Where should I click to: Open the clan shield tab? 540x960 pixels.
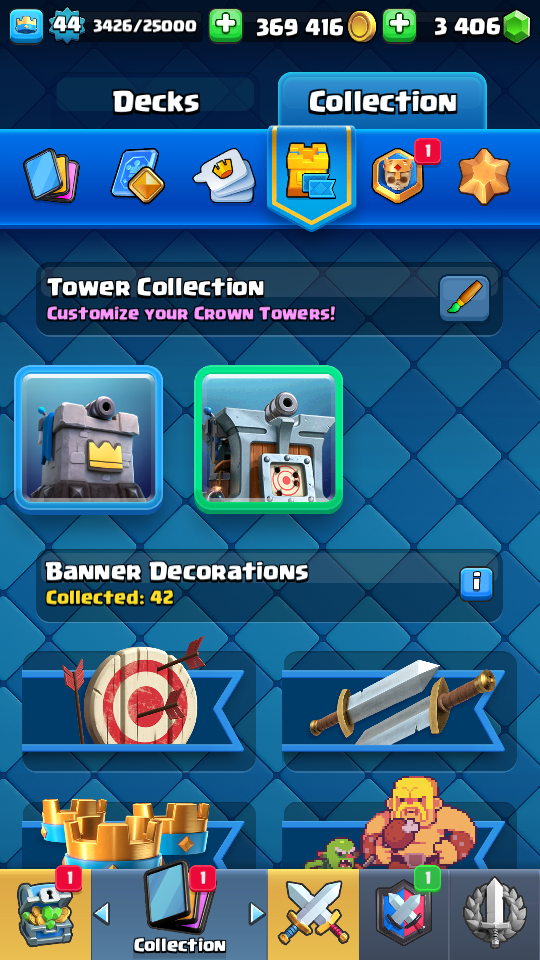pos(404,914)
